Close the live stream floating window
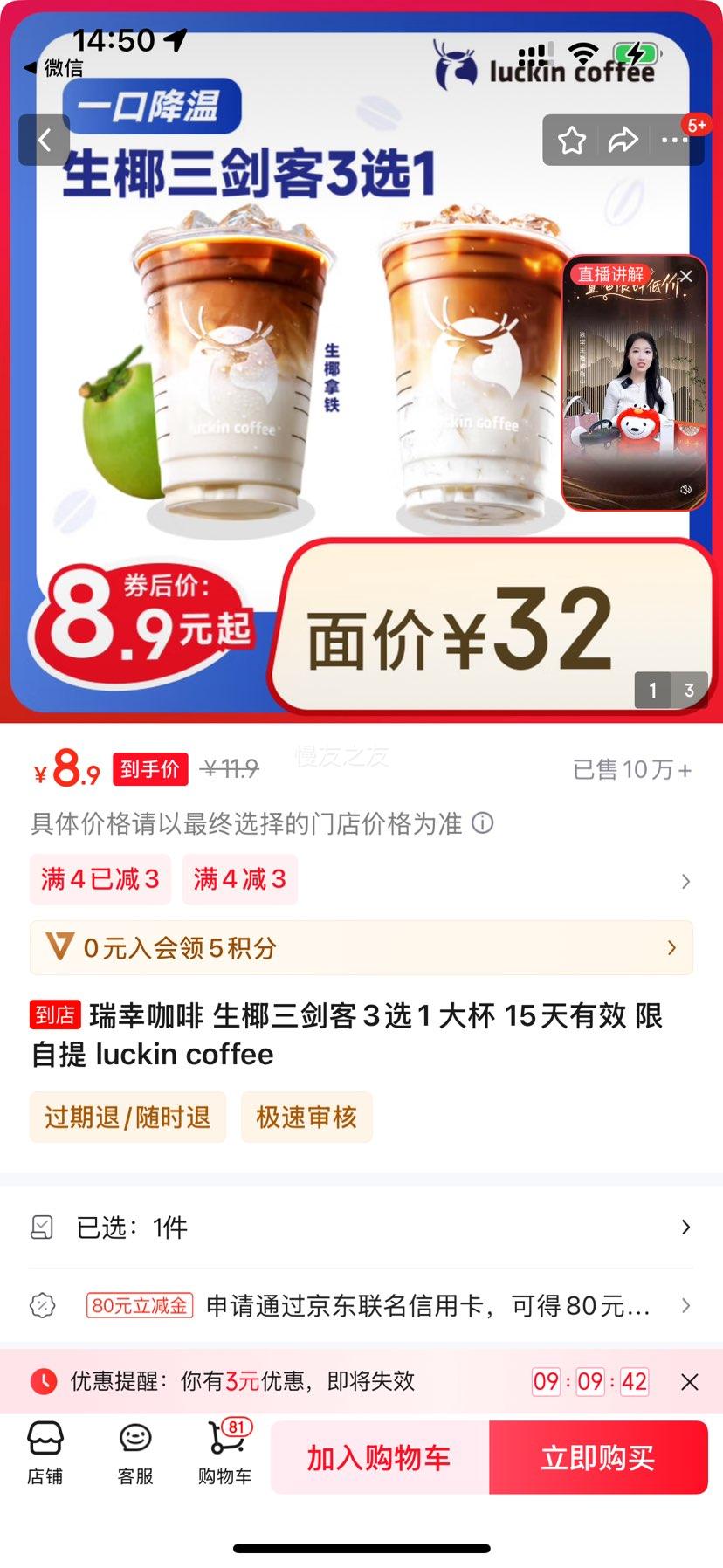The width and height of the screenshot is (723, 1568). (x=687, y=276)
